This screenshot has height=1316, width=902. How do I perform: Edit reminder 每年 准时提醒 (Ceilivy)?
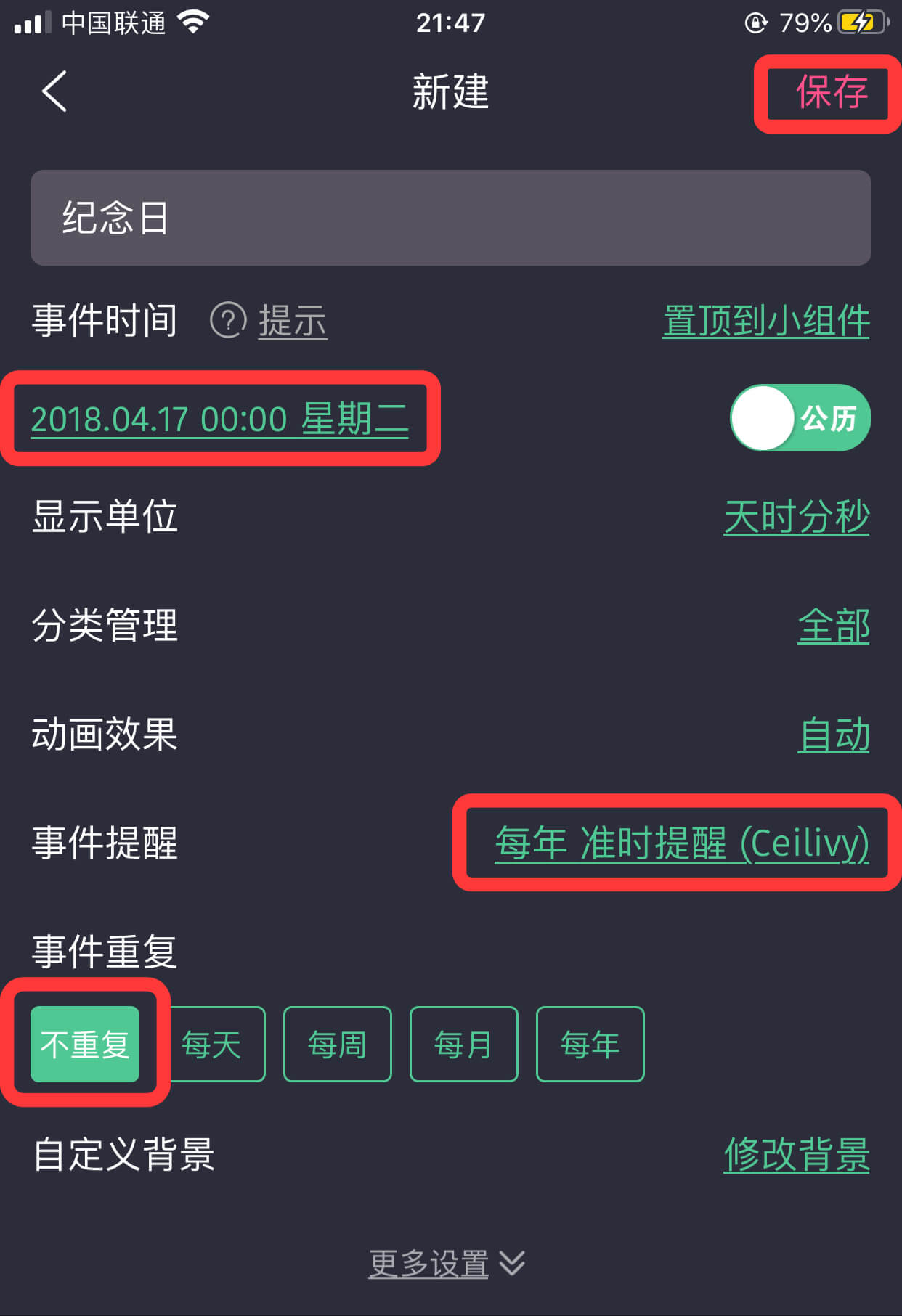[x=681, y=843]
